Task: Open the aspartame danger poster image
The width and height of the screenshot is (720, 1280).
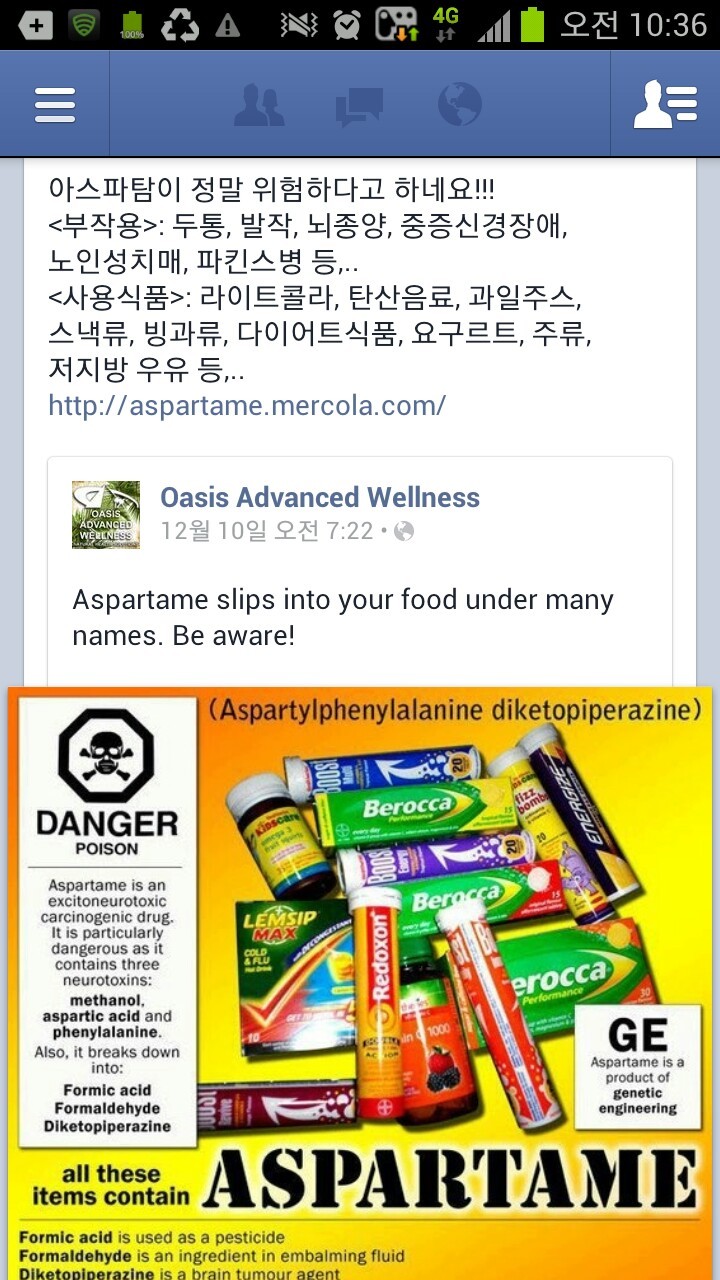Action: pos(360,980)
